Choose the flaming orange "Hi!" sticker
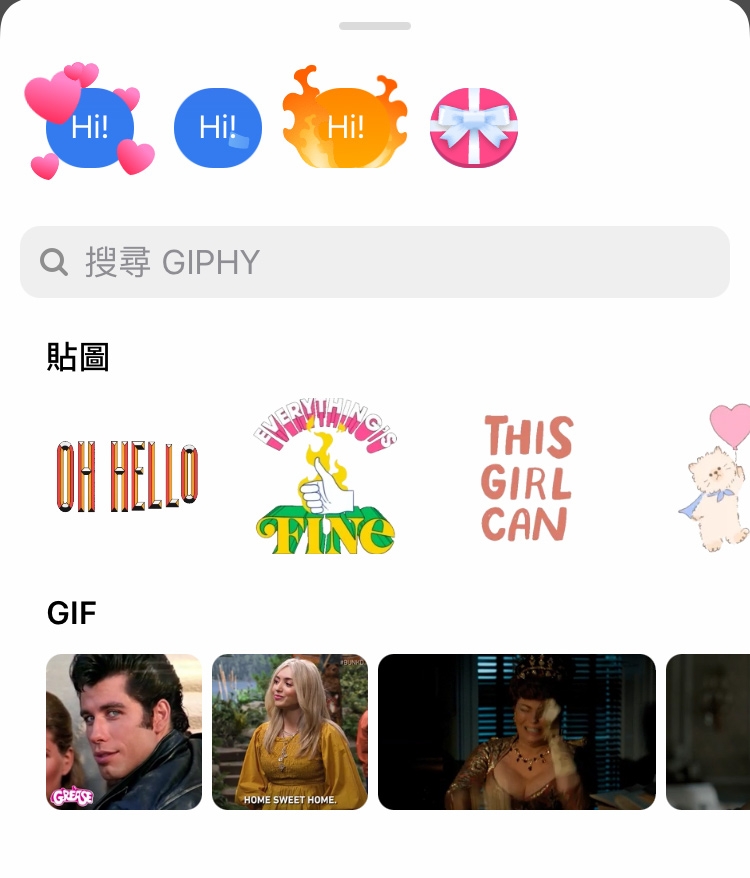The height and width of the screenshot is (878, 750). [x=344, y=127]
